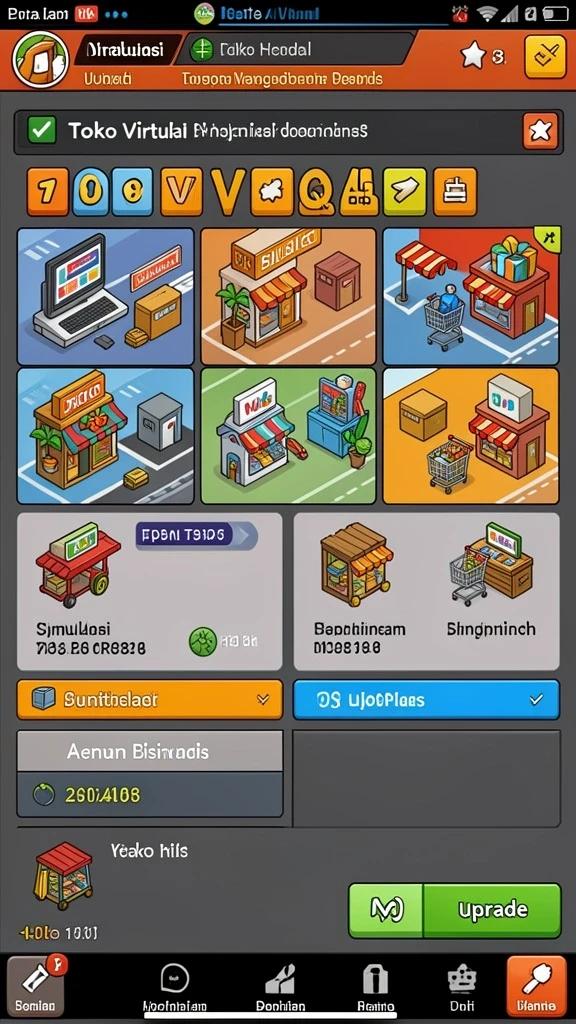576x1024 pixels.
Task: Tap the green M button beside Uprade
Action: click(x=387, y=910)
